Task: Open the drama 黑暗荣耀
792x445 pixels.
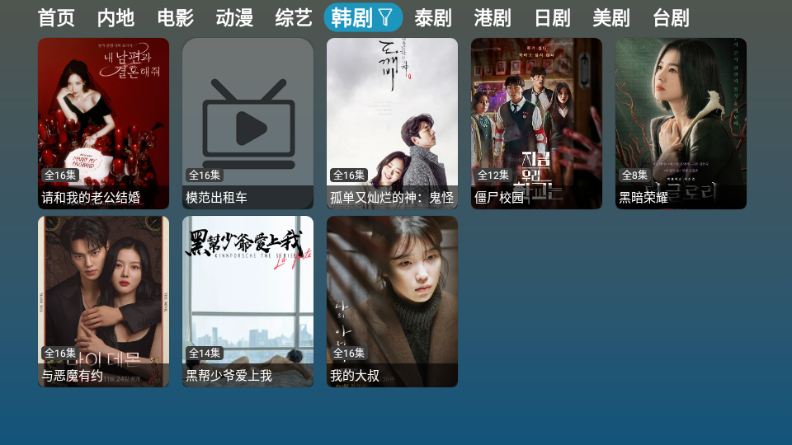Action: pos(681,123)
